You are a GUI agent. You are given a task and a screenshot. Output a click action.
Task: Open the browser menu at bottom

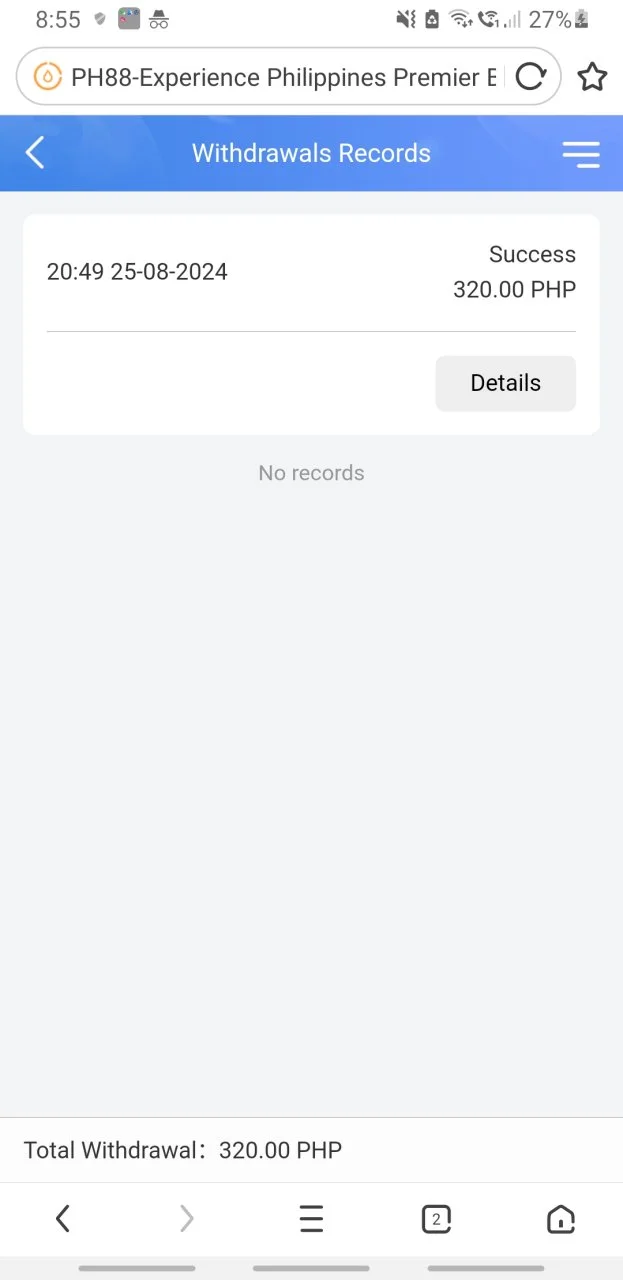[x=311, y=1218]
